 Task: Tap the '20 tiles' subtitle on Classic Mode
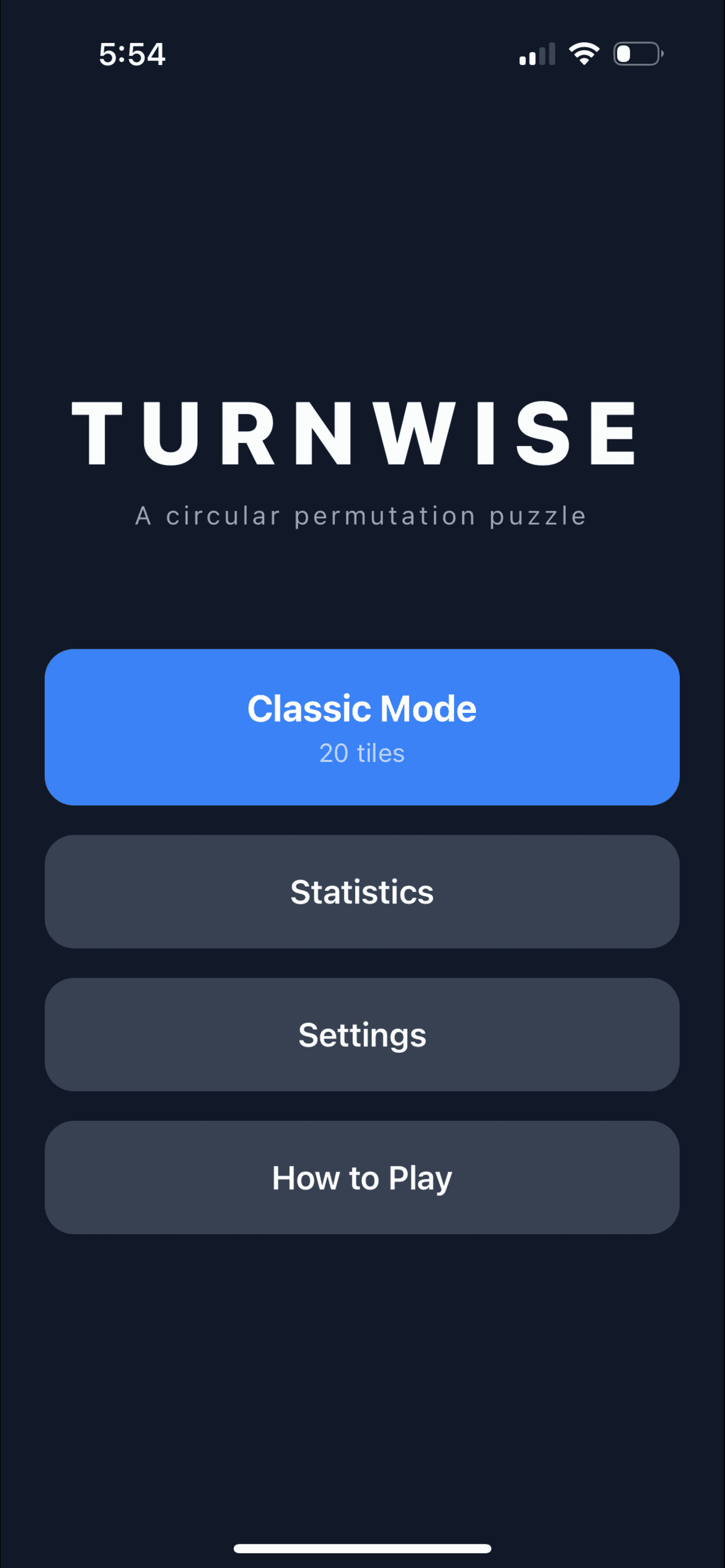pyautogui.click(x=361, y=753)
